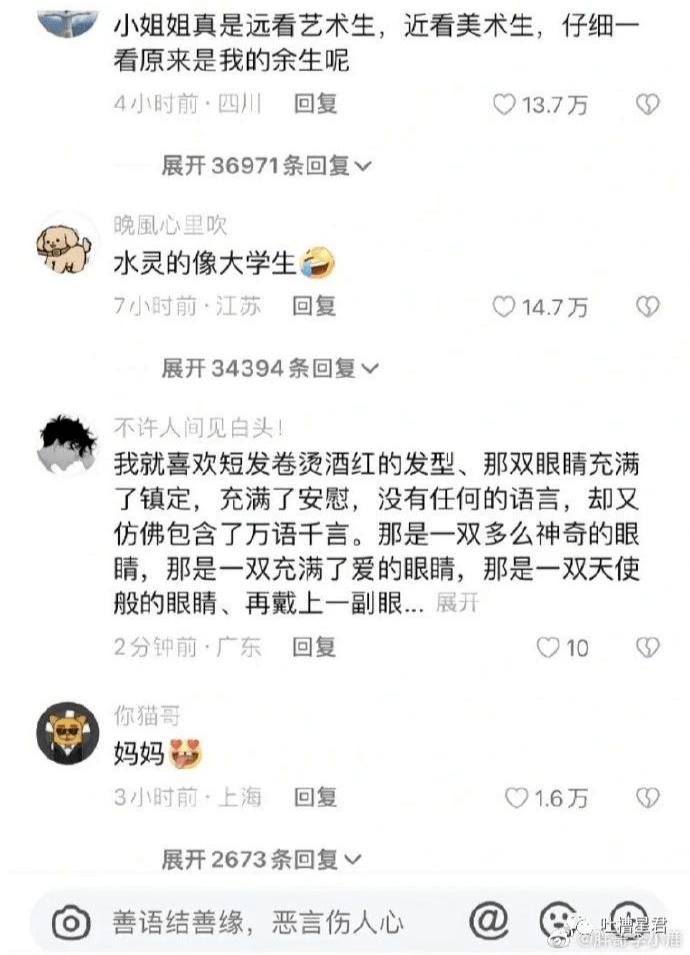Screen dimensions: 690x955
Task: Expand the 34394 replies
Action: [x=270, y=369]
